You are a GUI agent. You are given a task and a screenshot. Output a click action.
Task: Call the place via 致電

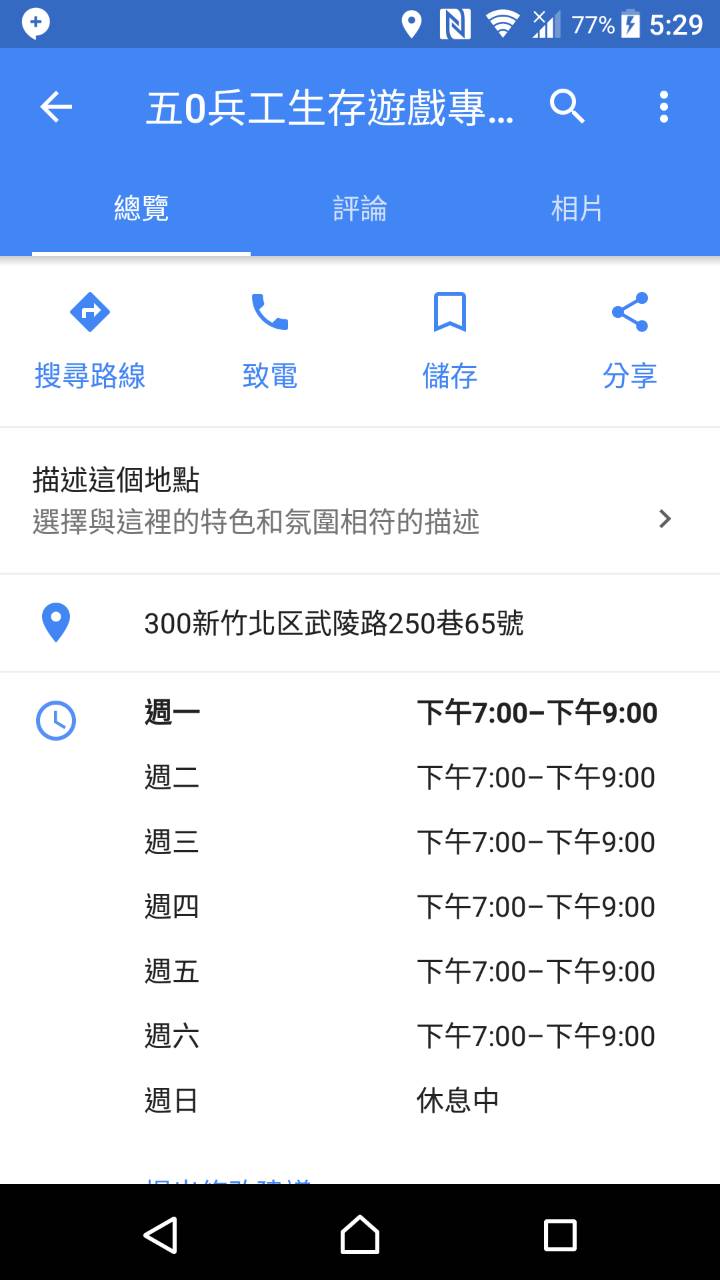tap(270, 341)
